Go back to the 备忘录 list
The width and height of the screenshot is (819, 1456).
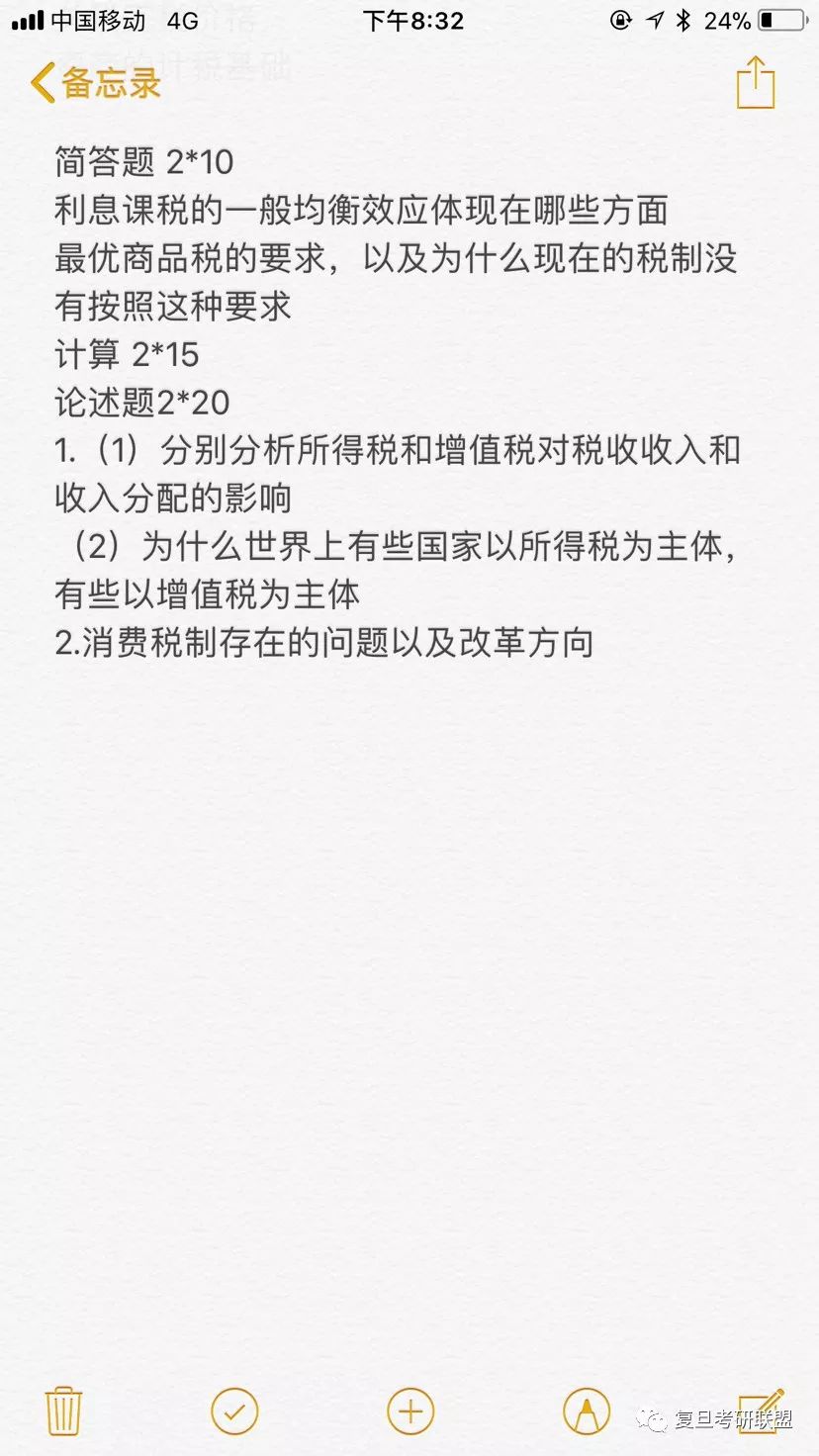pos(95,84)
